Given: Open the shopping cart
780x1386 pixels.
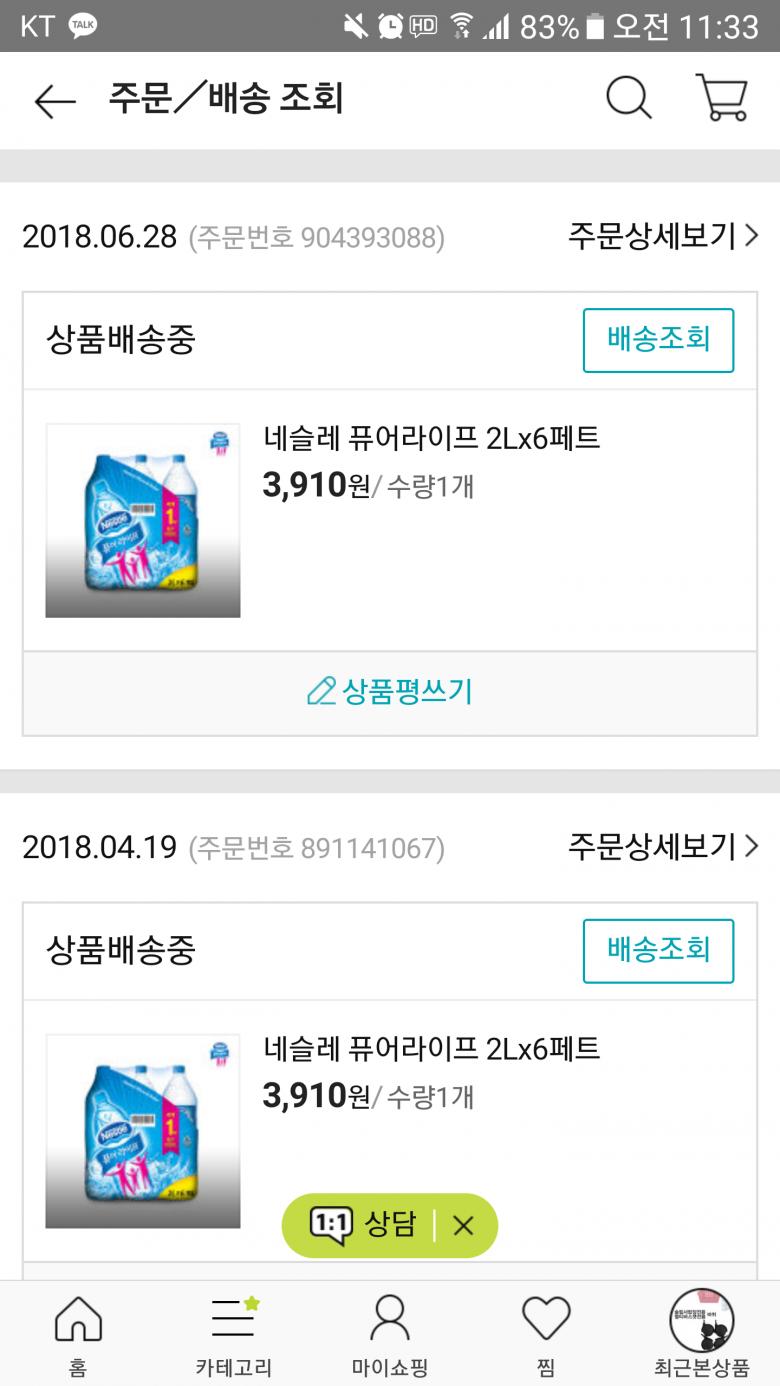Looking at the screenshot, I should pos(722,99).
